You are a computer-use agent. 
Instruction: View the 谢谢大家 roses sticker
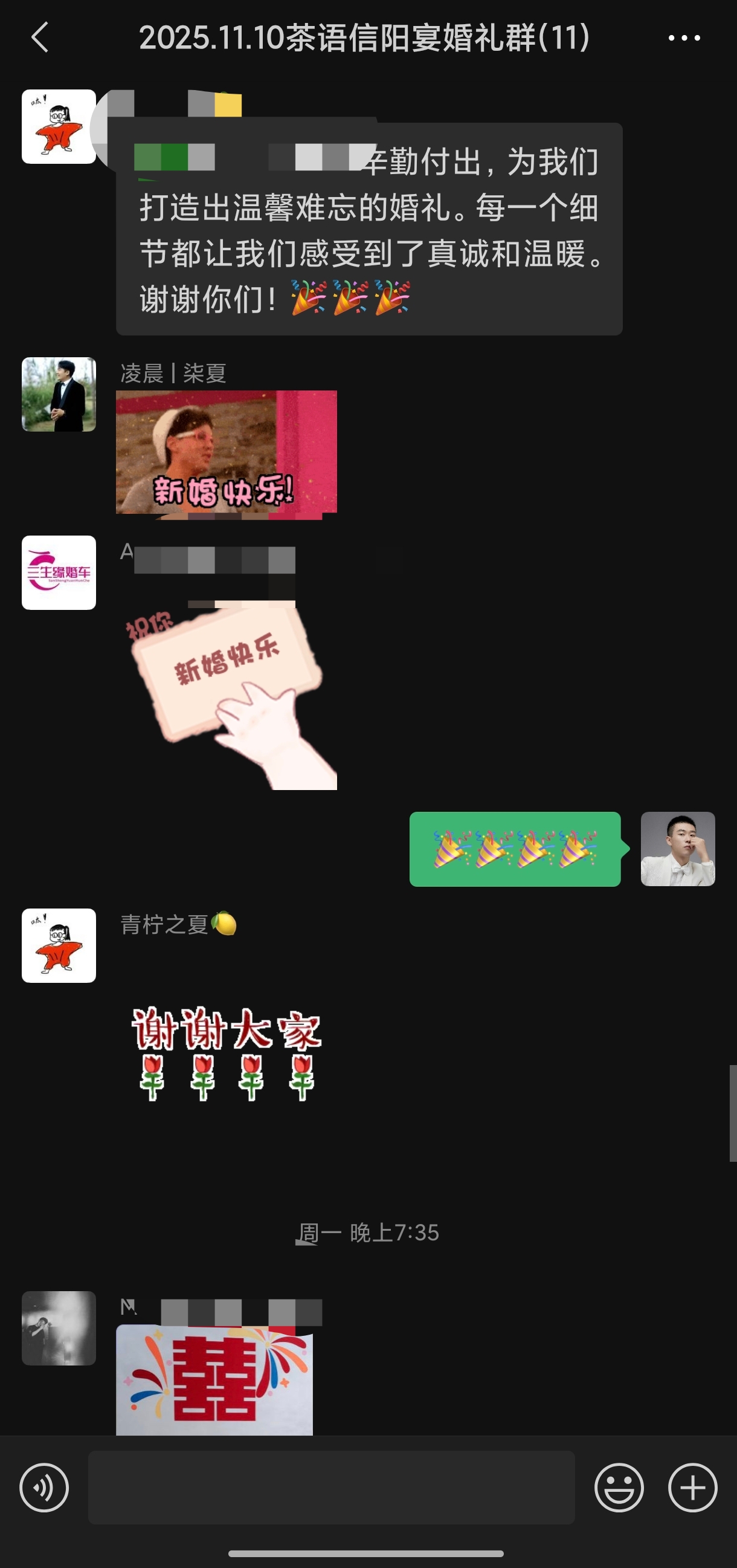(x=226, y=1053)
